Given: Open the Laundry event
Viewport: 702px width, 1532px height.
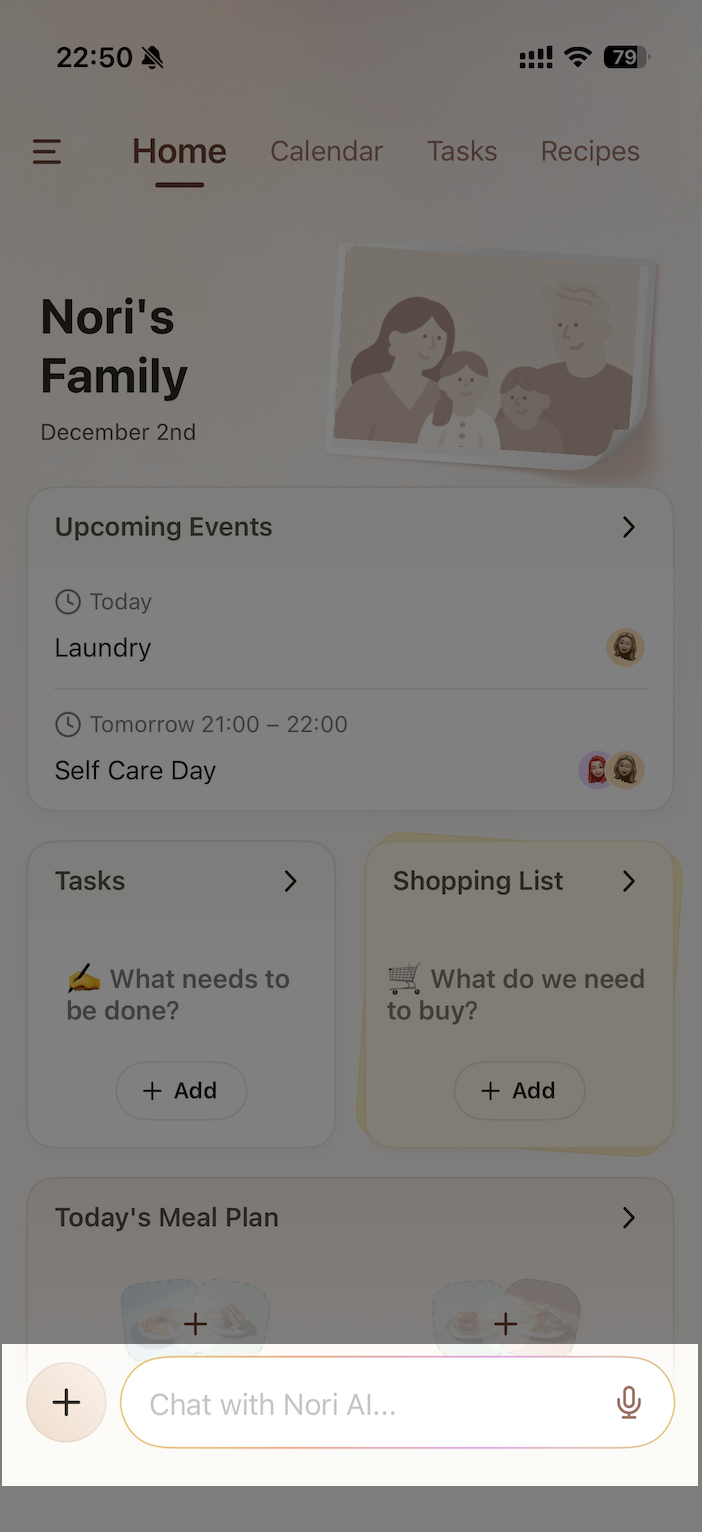Looking at the screenshot, I should point(103,648).
